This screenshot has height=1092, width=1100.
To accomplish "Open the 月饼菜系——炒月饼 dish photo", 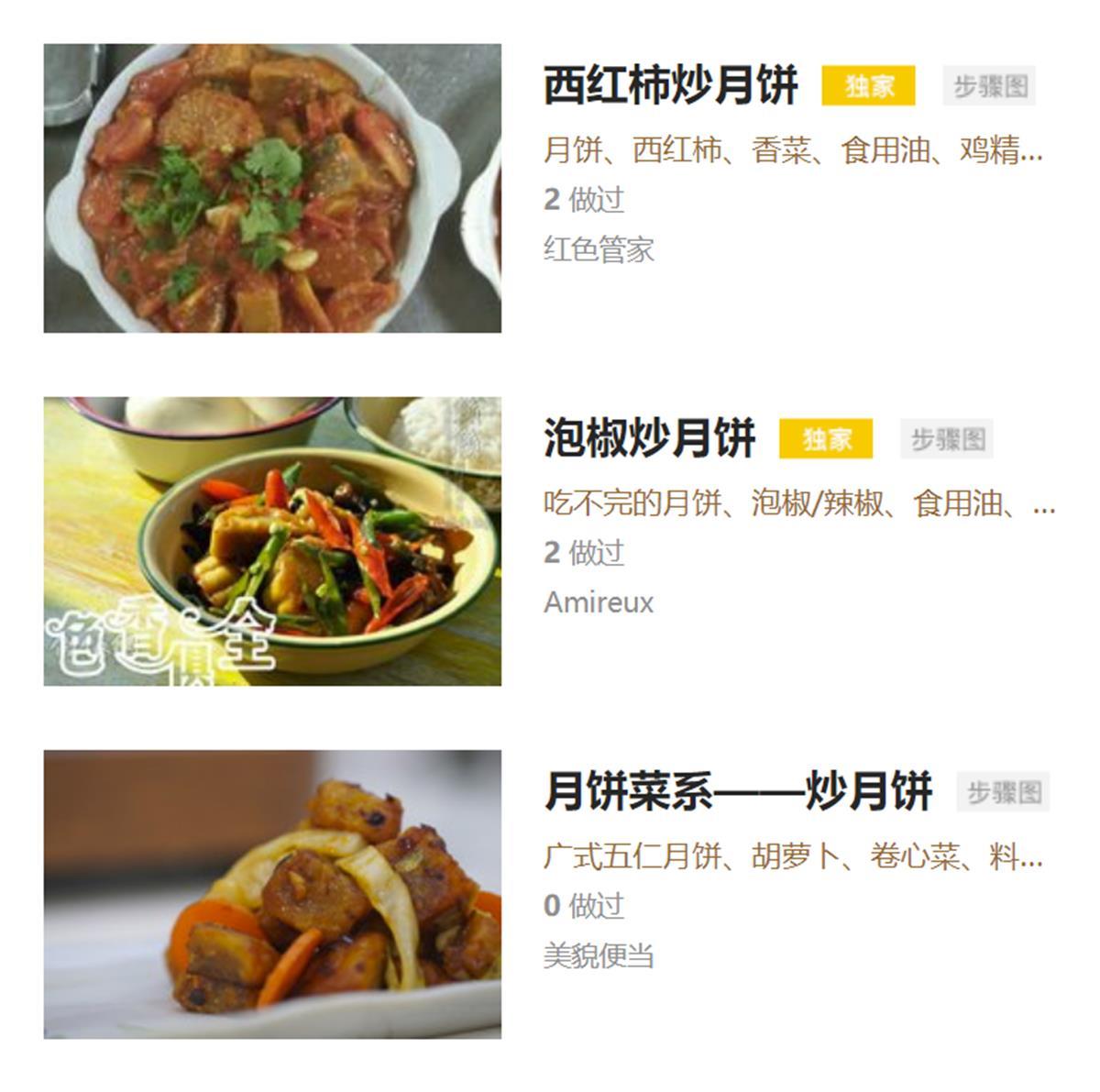I will coord(272,894).
